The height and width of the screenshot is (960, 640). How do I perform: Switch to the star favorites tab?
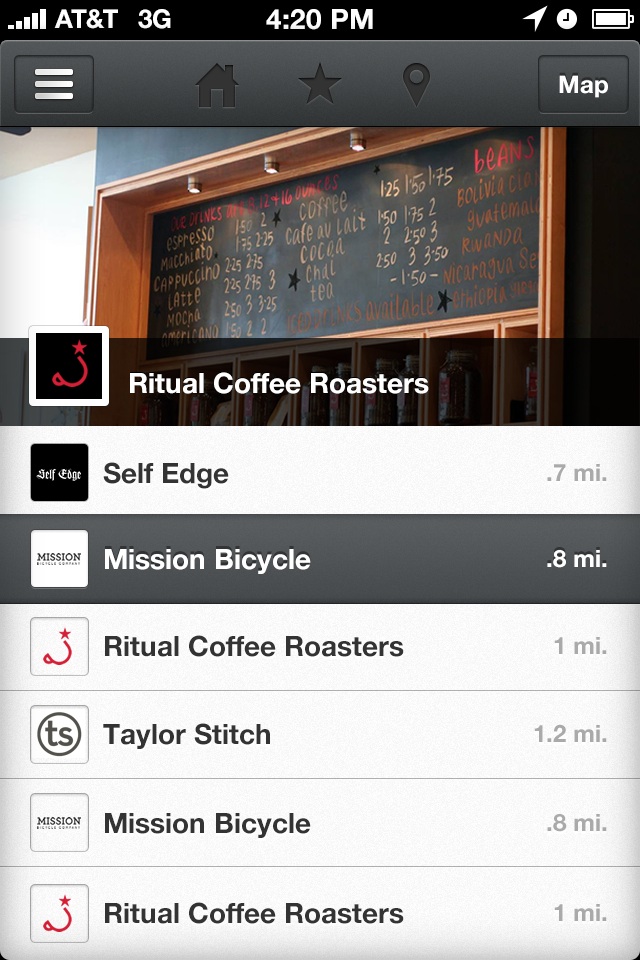[319, 85]
